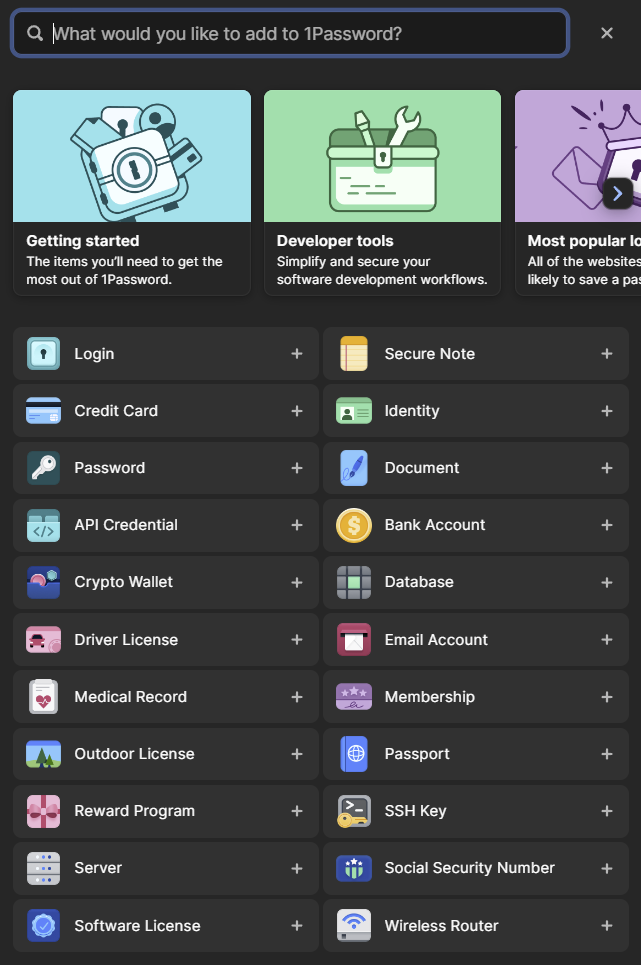This screenshot has height=965, width=641.
Task: Create a new Password item
Action: tap(165, 468)
